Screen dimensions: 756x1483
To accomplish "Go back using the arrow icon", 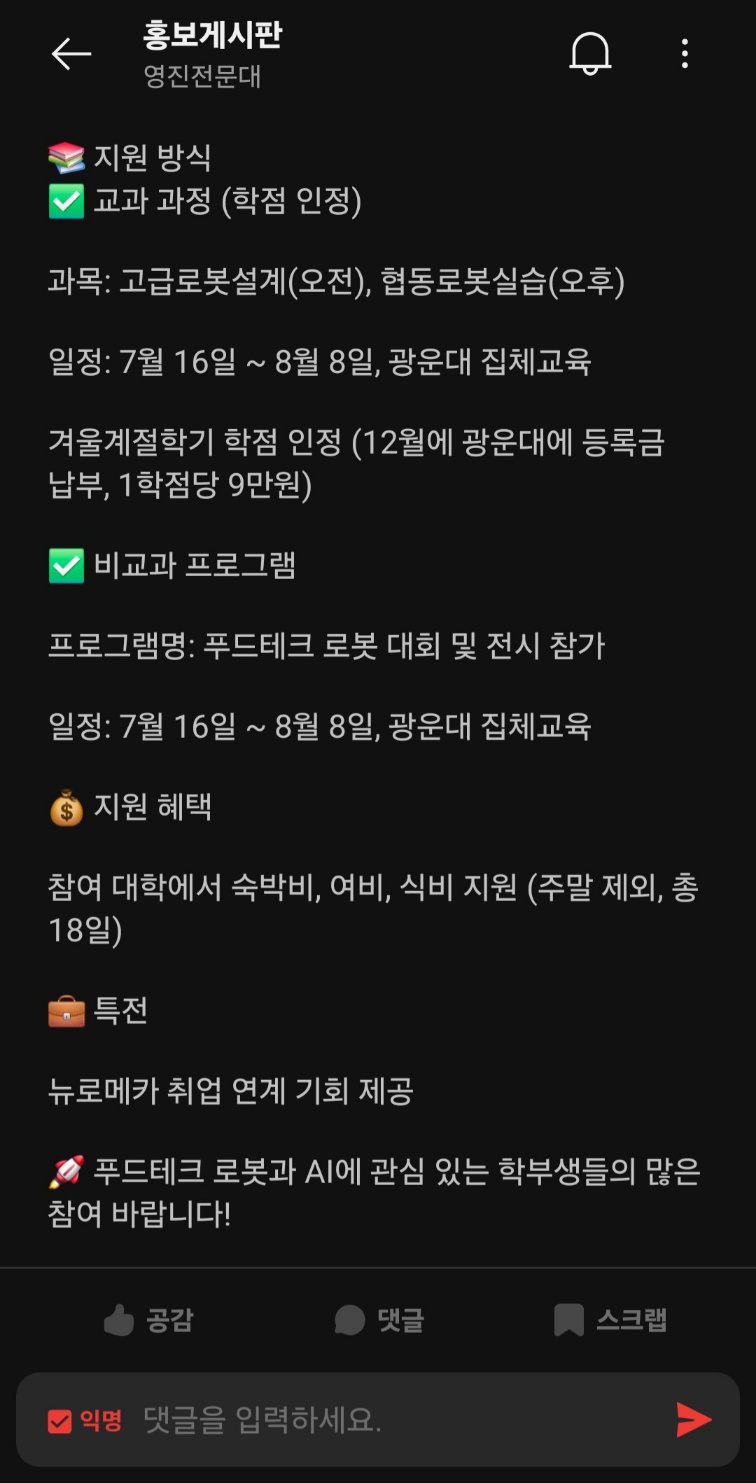I will [x=71, y=54].
